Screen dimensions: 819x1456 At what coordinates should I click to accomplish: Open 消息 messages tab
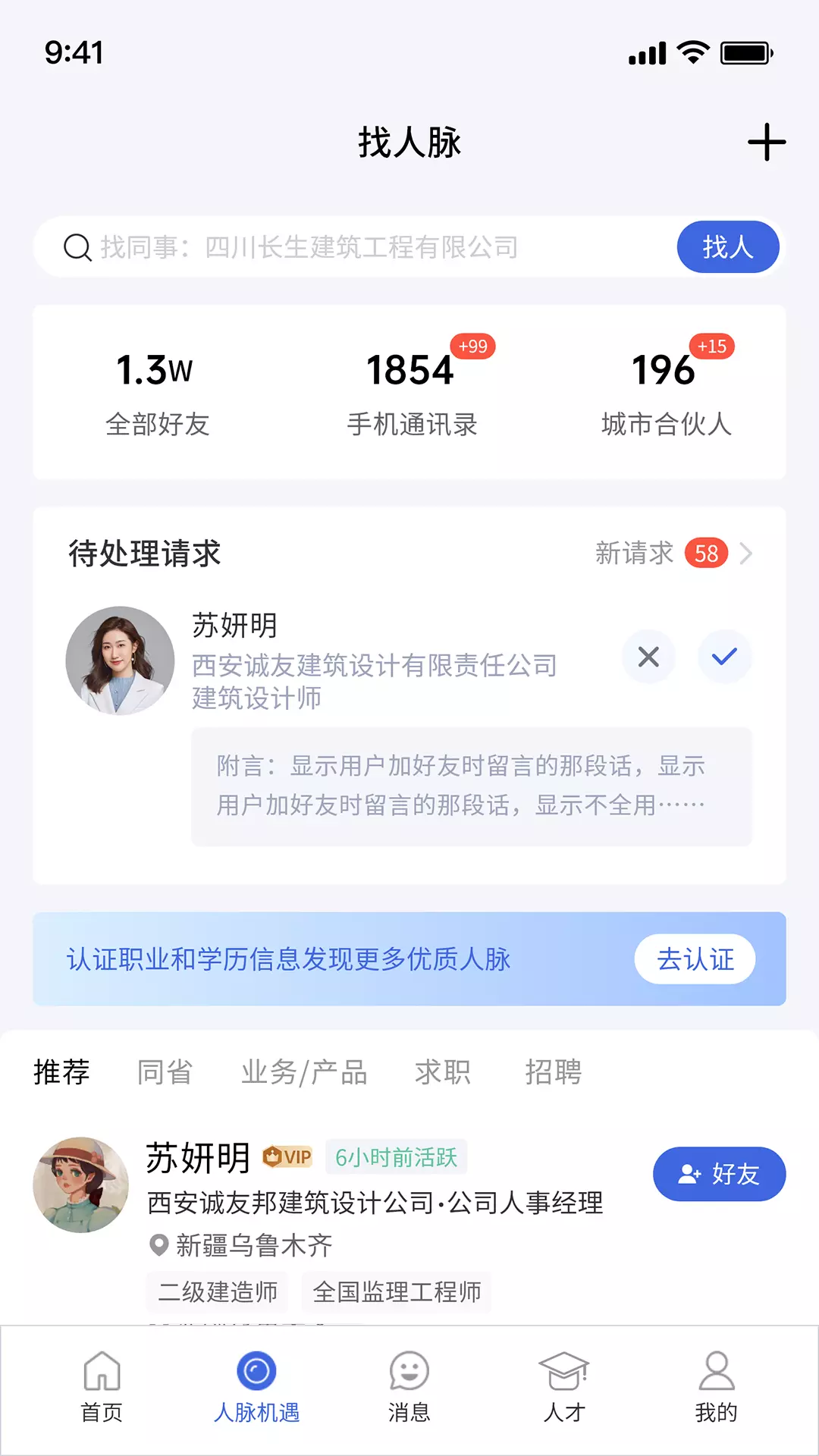point(409,1388)
